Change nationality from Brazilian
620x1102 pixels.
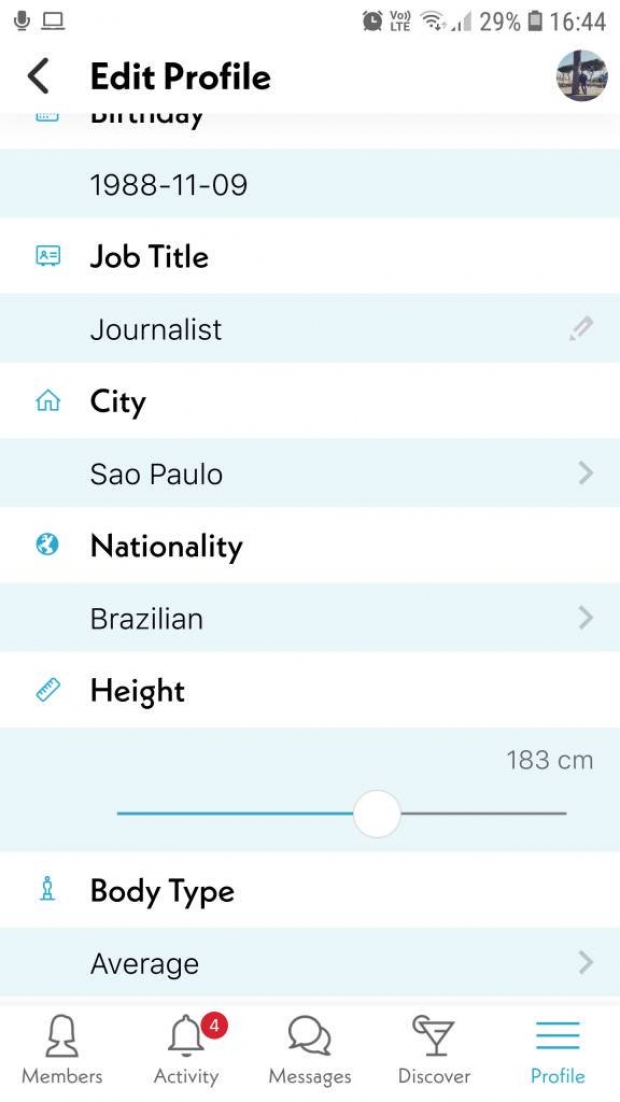(310, 618)
